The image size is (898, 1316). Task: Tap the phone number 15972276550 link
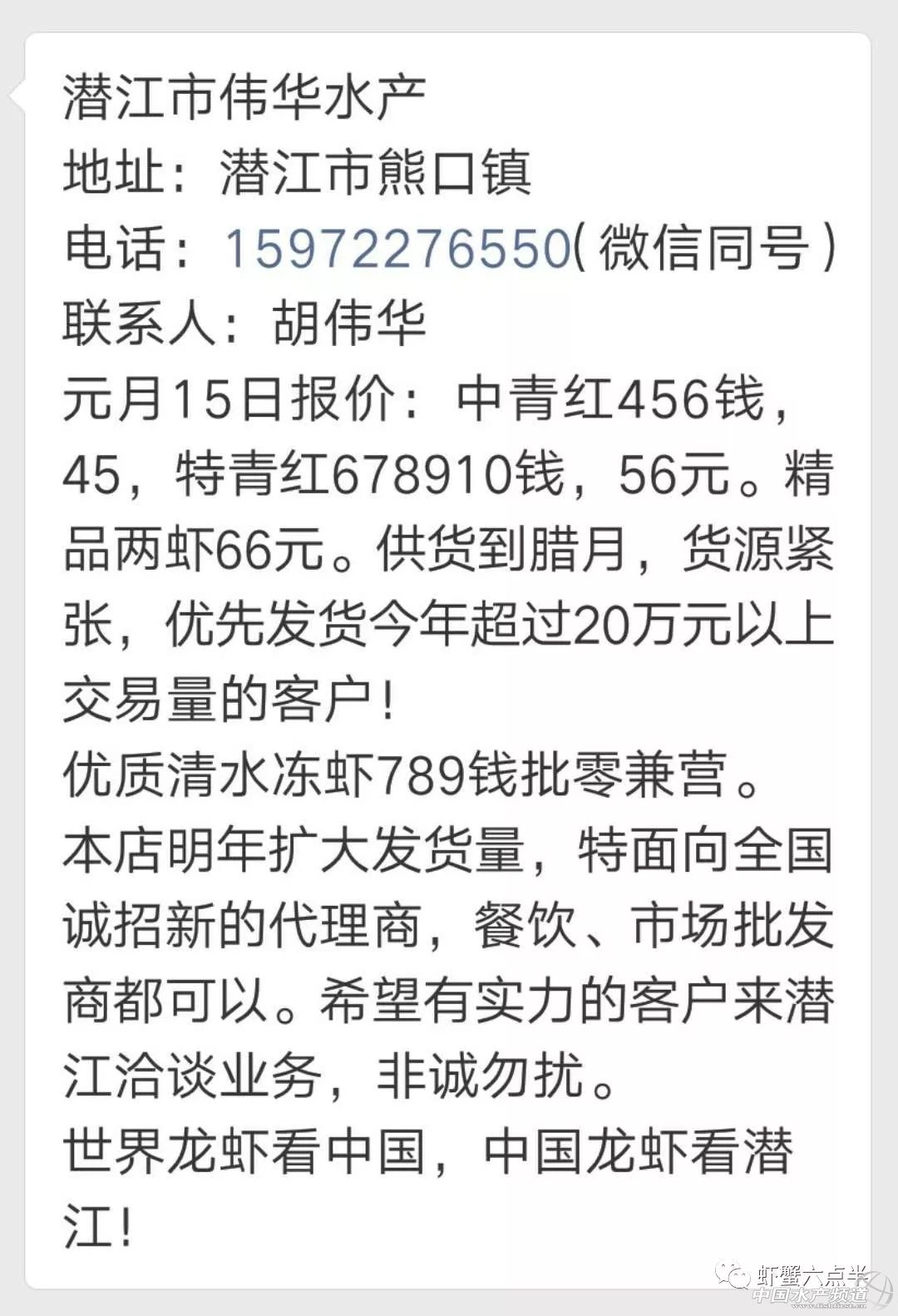[x=397, y=248]
